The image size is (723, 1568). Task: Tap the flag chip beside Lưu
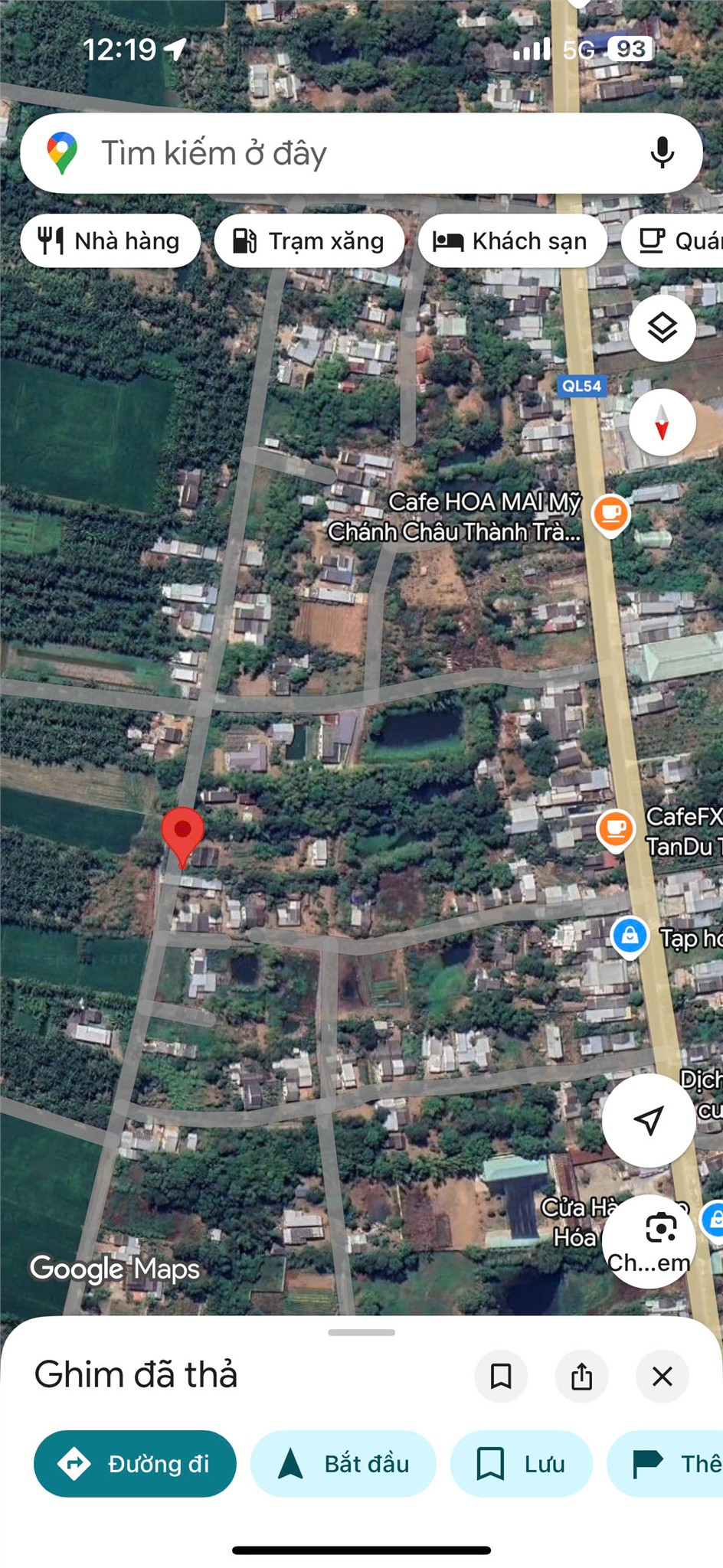(665, 1463)
